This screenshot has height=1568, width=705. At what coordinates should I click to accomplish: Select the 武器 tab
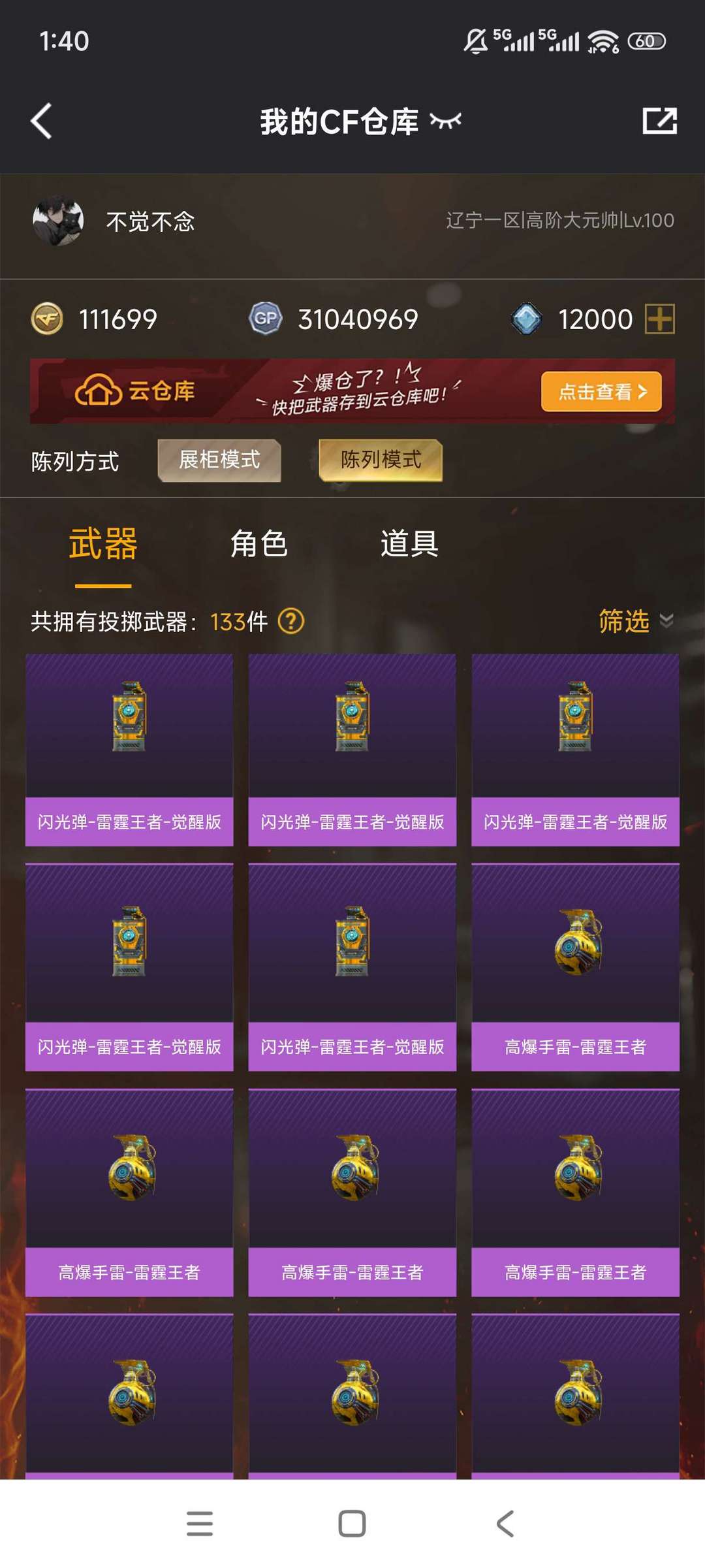point(103,545)
